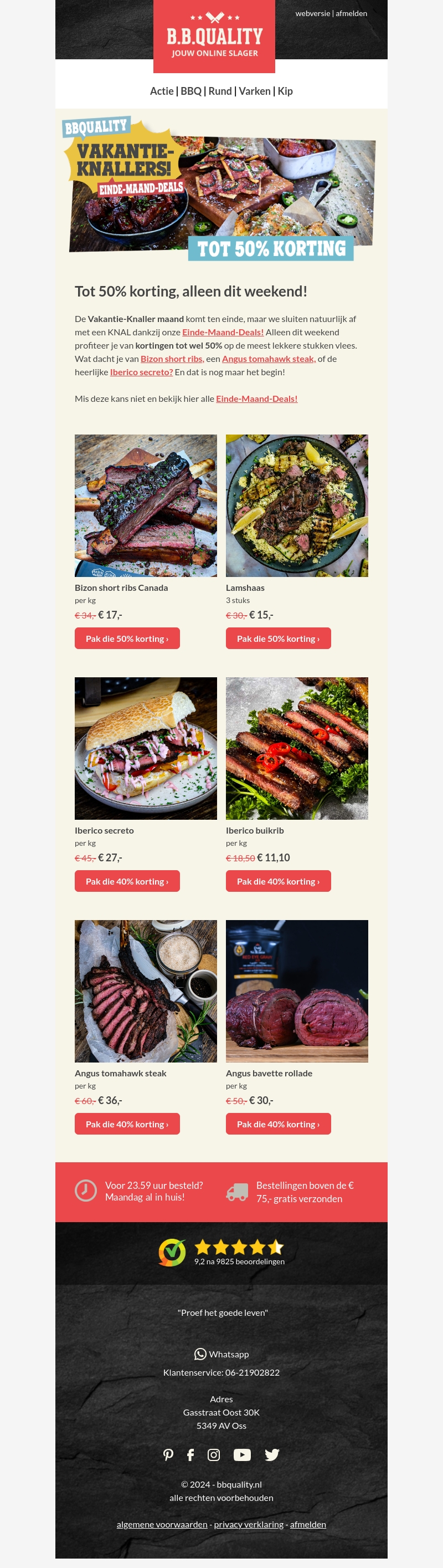
Task: Tap the 40% discount button for Iberico buikrib
Action: 278,881
